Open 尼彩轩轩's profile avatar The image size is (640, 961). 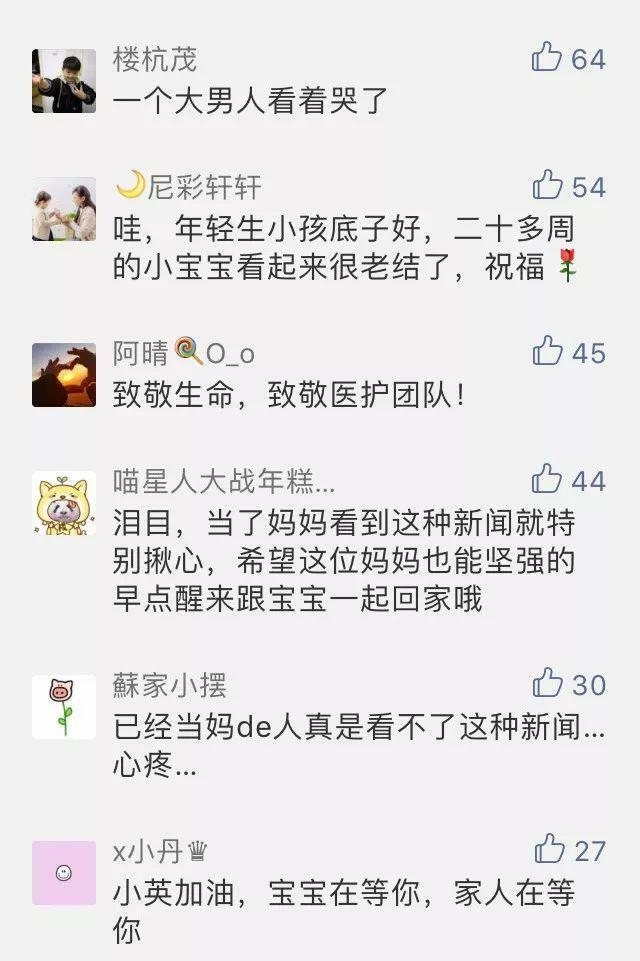click(64, 209)
